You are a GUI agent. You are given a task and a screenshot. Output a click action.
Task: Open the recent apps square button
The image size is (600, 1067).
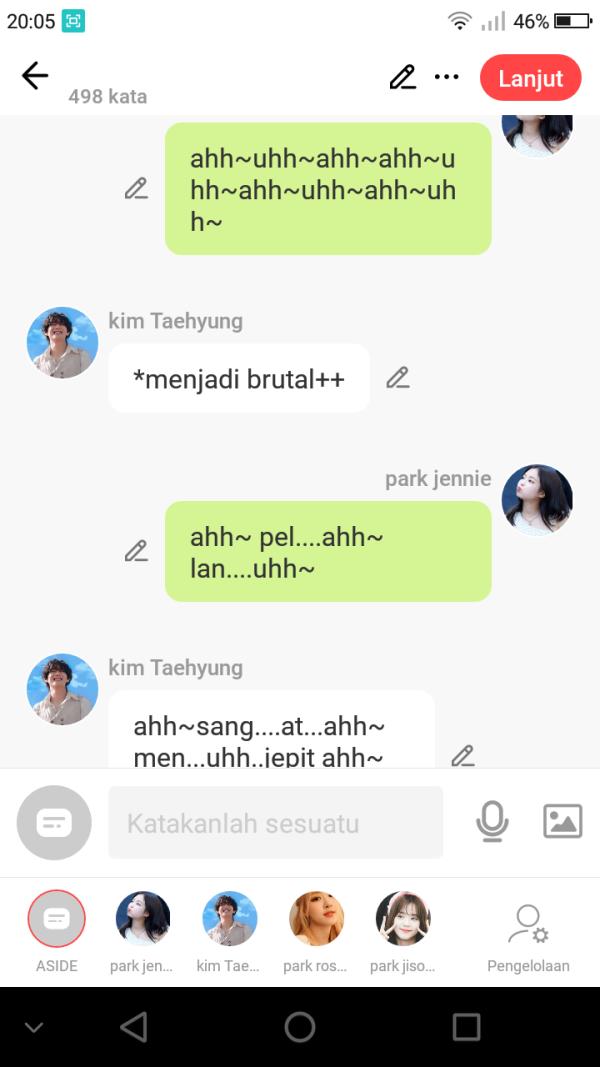[466, 1027]
